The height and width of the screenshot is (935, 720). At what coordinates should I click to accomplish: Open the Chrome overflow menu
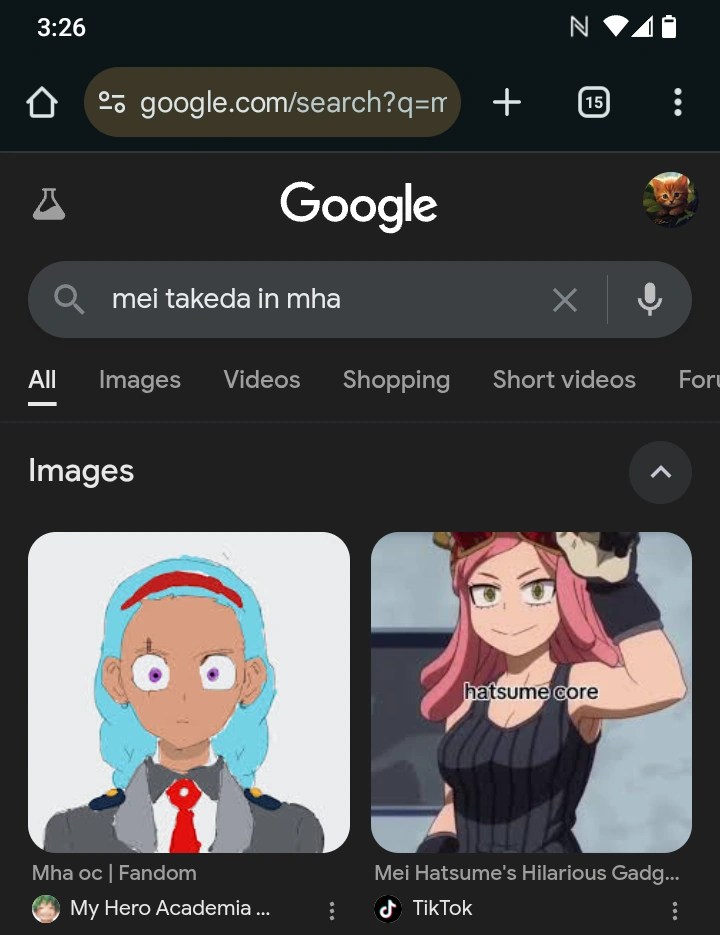tap(678, 102)
